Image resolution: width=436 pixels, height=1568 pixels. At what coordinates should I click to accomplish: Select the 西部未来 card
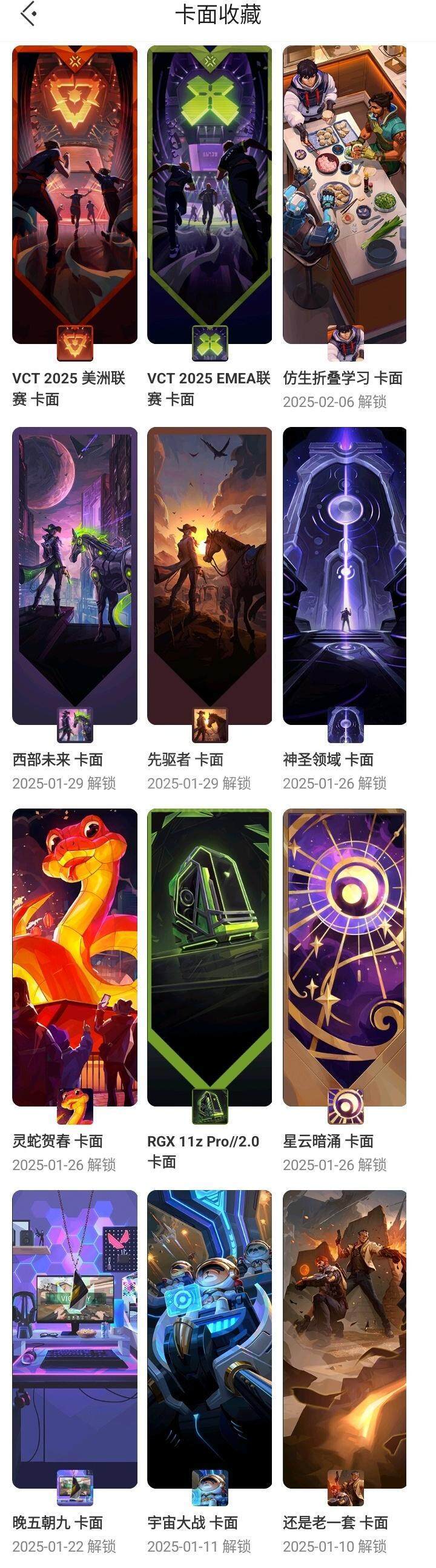click(74, 575)
